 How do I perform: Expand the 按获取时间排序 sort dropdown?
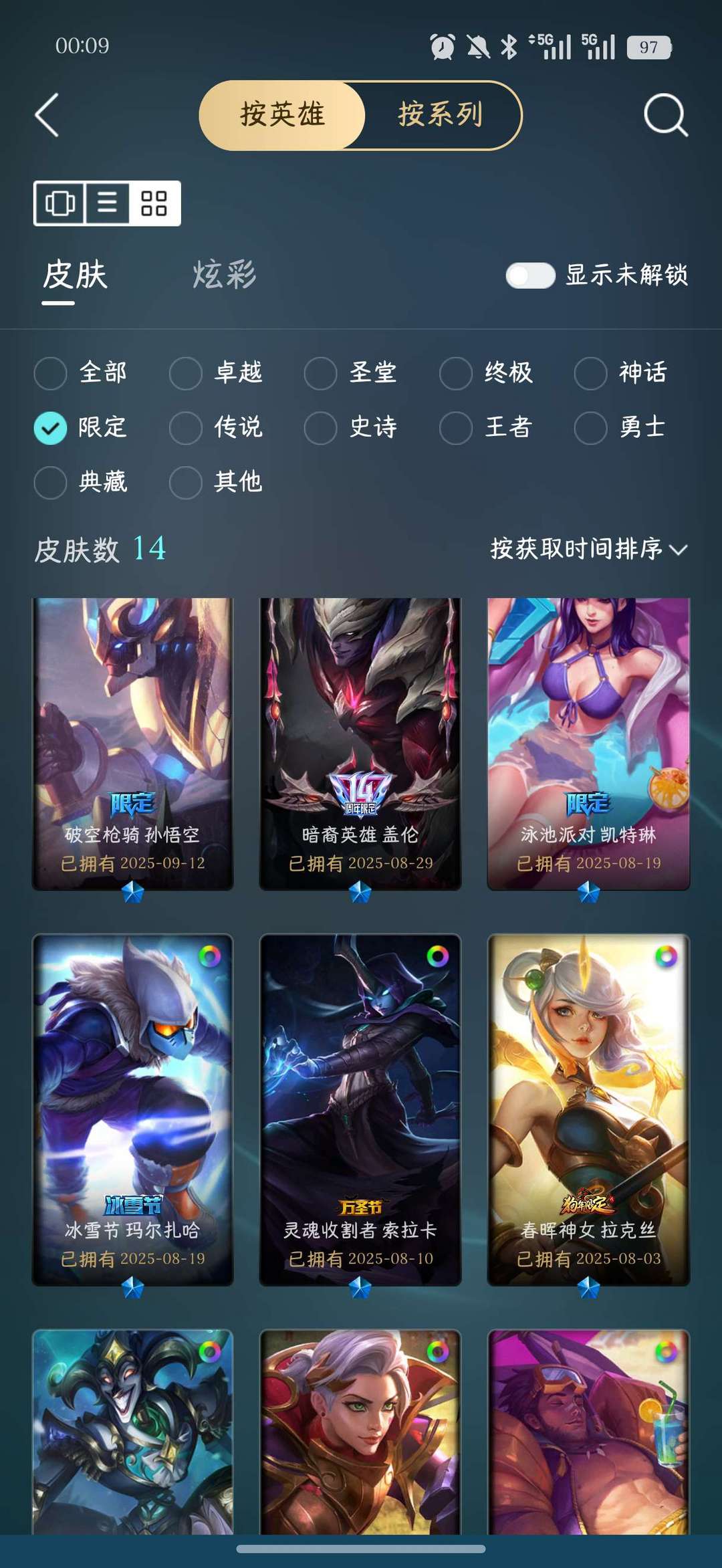(x=589, y=549)
